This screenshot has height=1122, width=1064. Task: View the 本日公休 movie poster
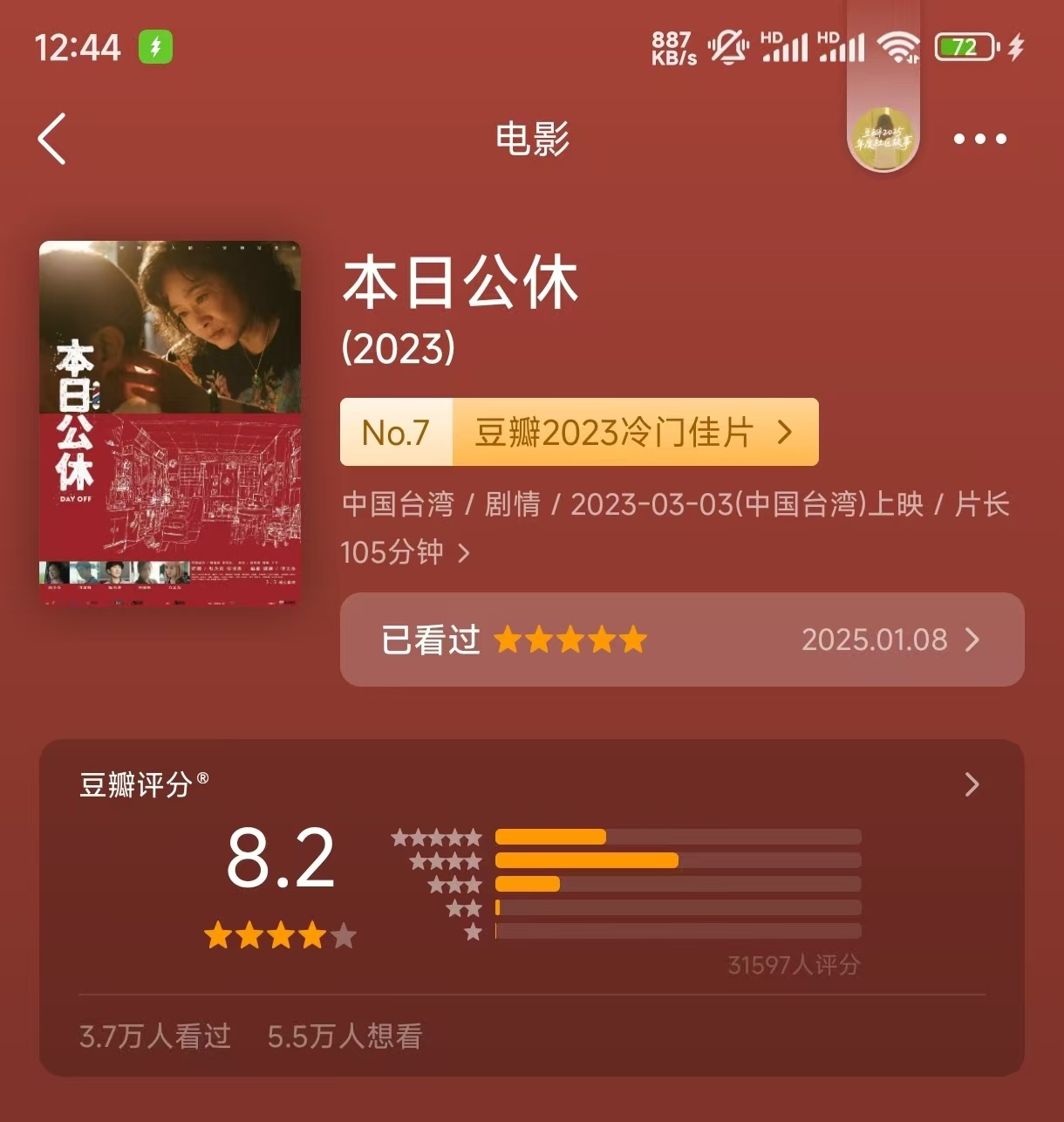tap(170, 423)
